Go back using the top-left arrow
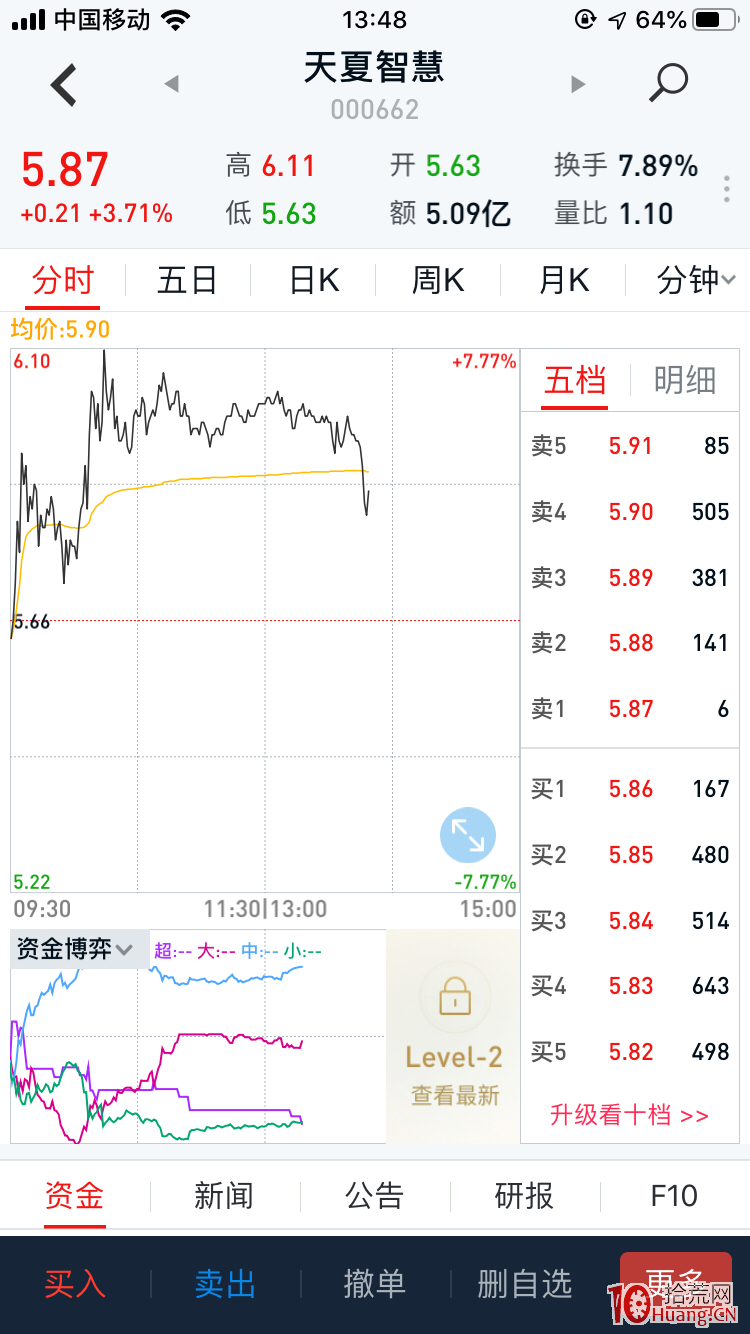Image resolution: width=750 pixels, height=1334 pixels. (x=64, y=85)
